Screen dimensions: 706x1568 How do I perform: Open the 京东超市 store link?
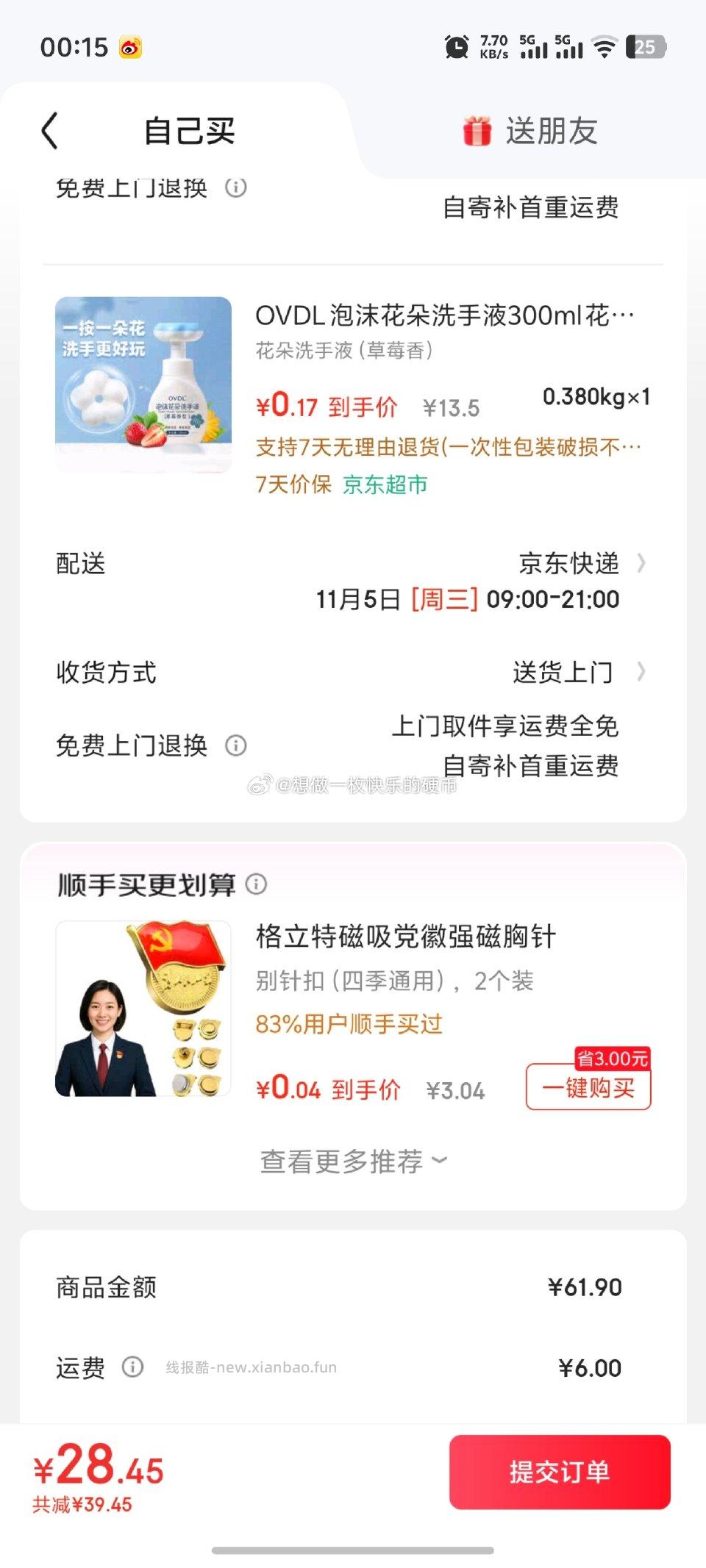click(385, 485)
